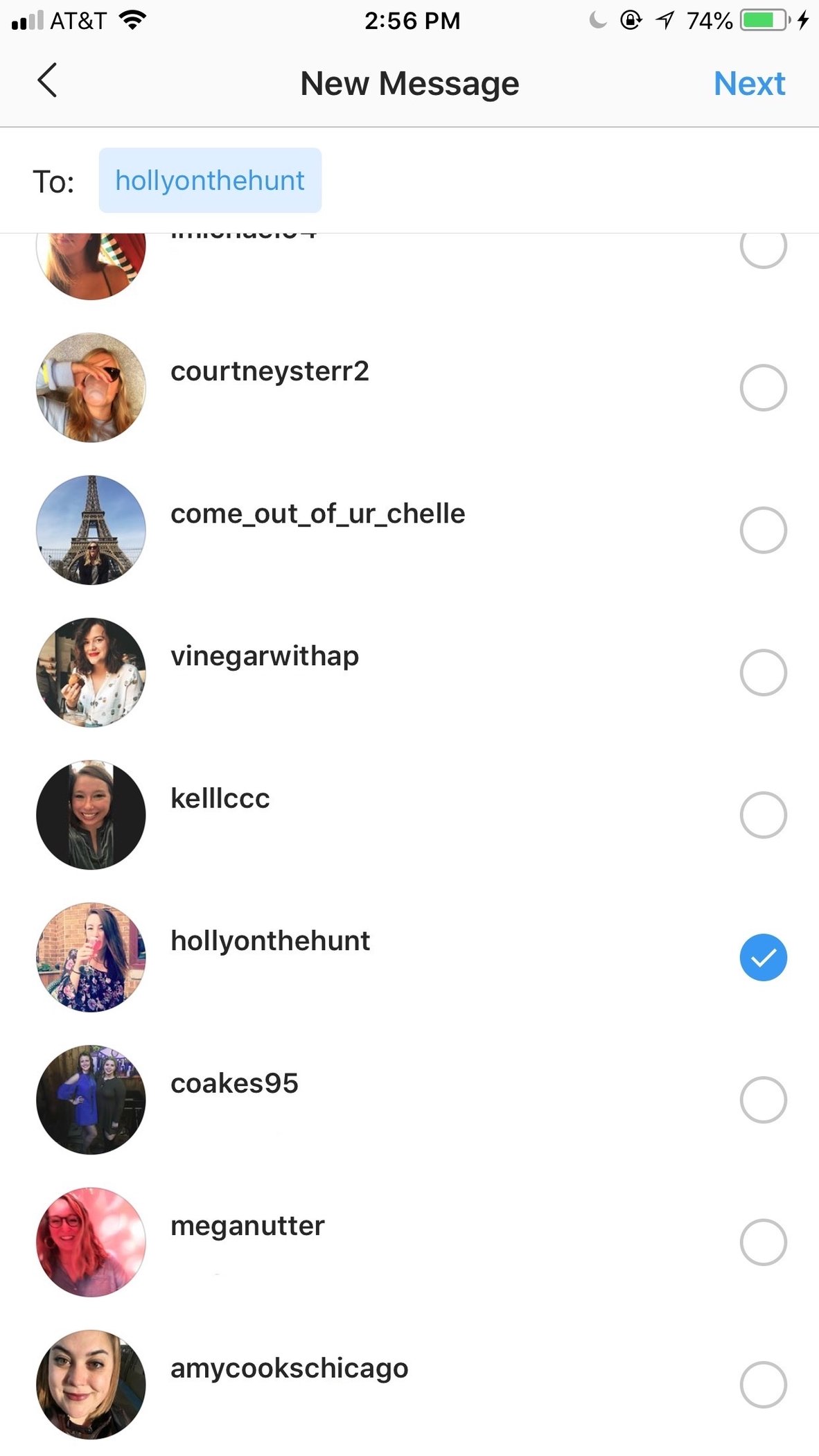Viewport: 819px width, 1456px height.
Task: Add coakes95 to the message
Action: (763, 1100)
